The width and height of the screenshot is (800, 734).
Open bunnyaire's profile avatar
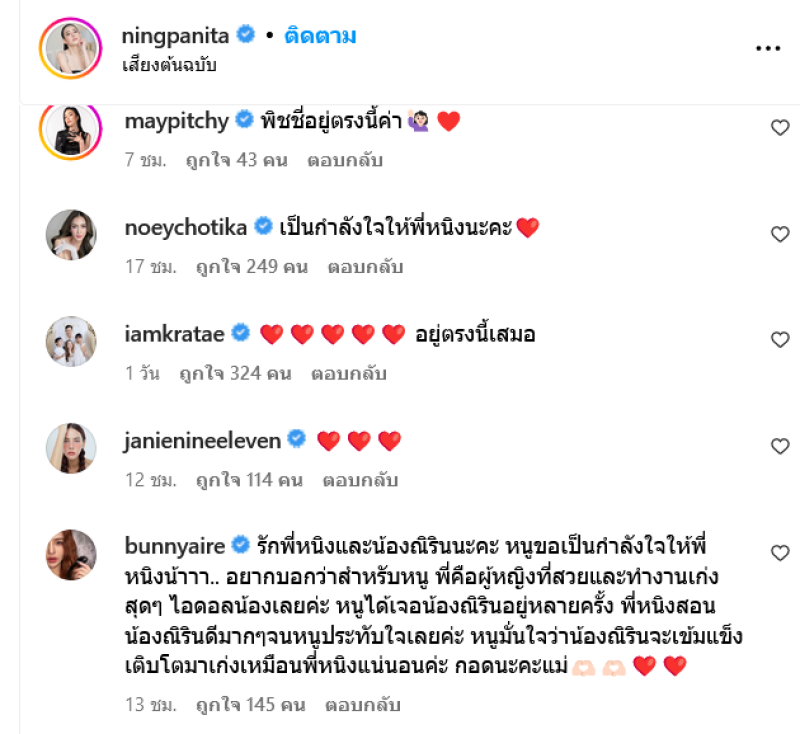click(x=71, y=554)
